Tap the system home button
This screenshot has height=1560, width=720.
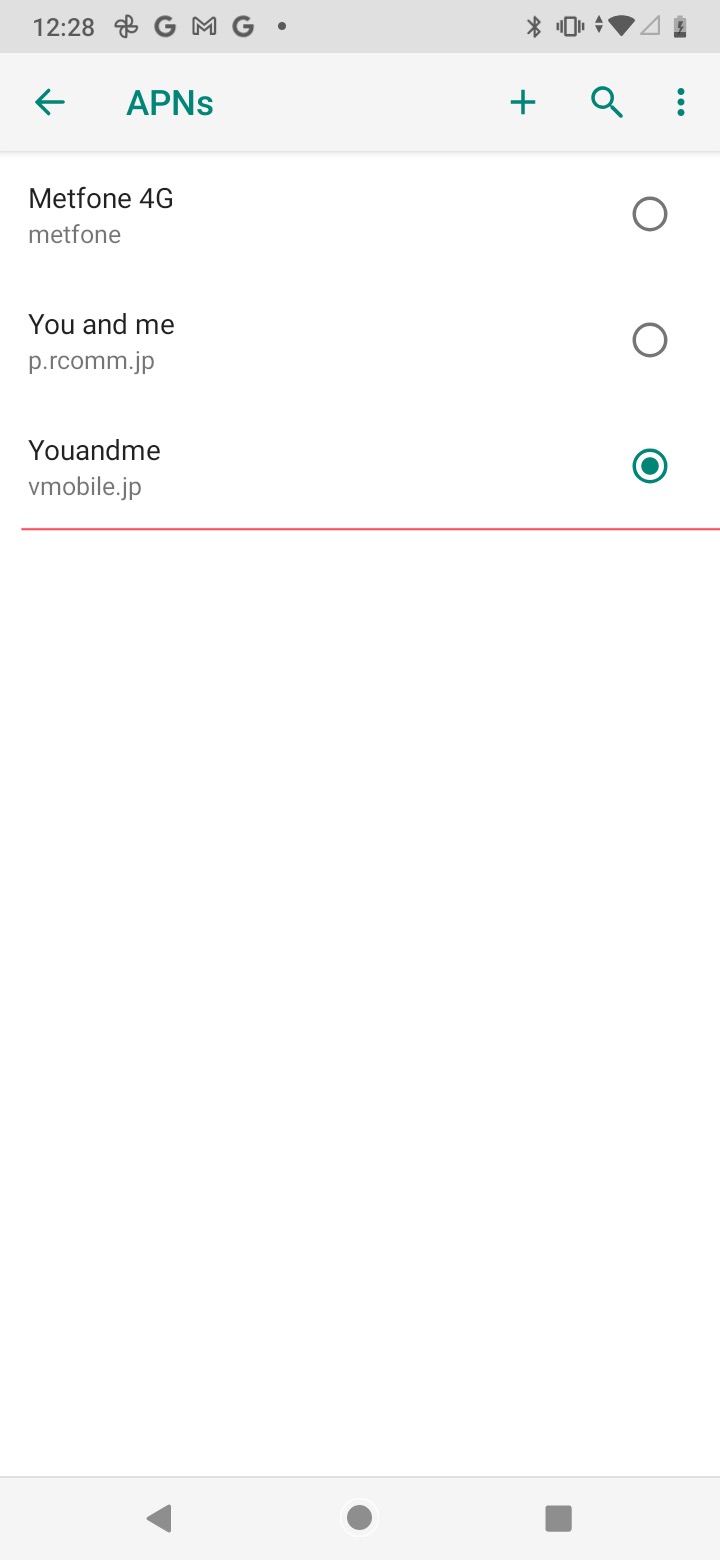pyautogui.click(x=359, y=1518)
